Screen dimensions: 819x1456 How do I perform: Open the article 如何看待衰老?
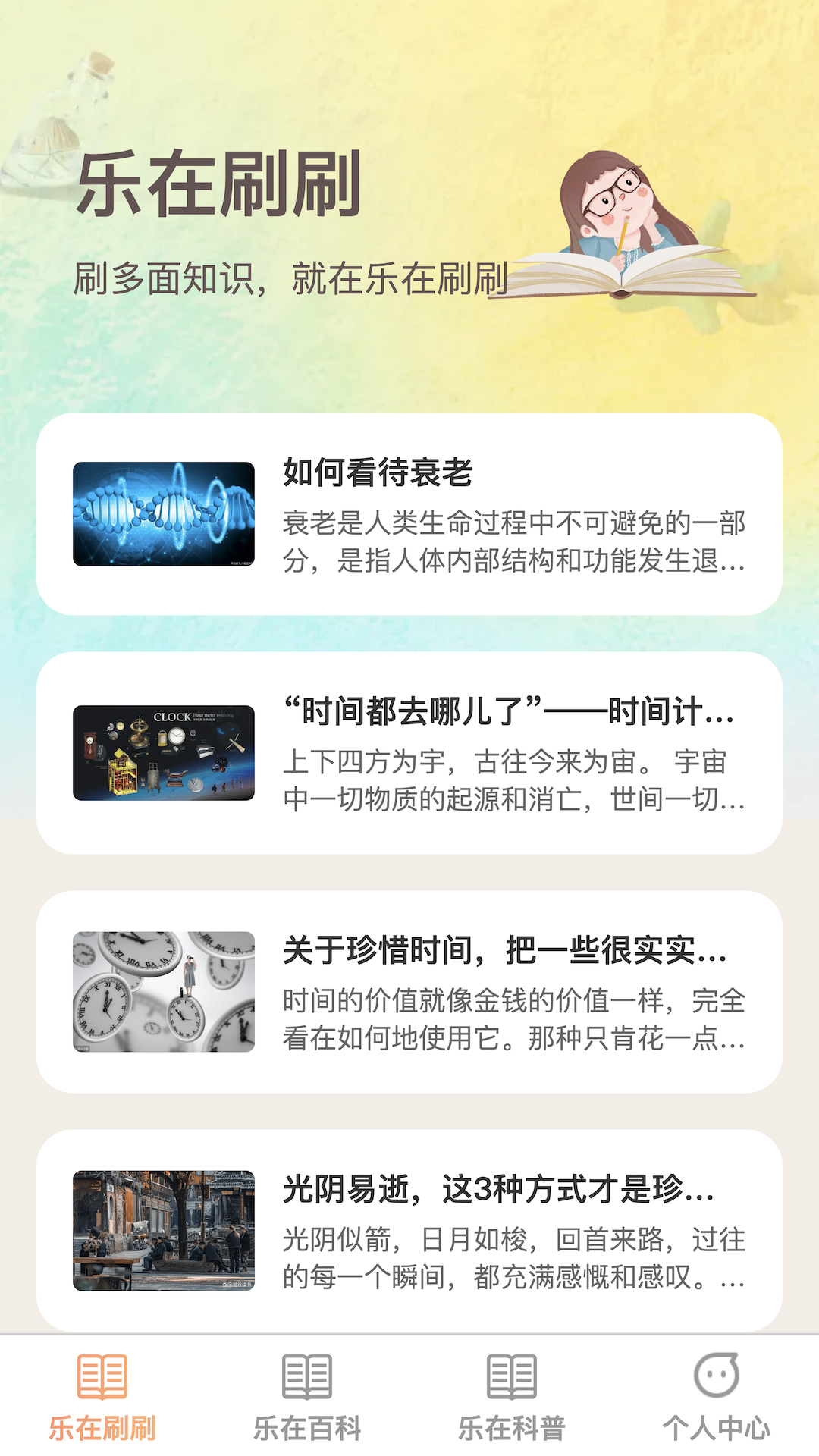click(409, 514)
